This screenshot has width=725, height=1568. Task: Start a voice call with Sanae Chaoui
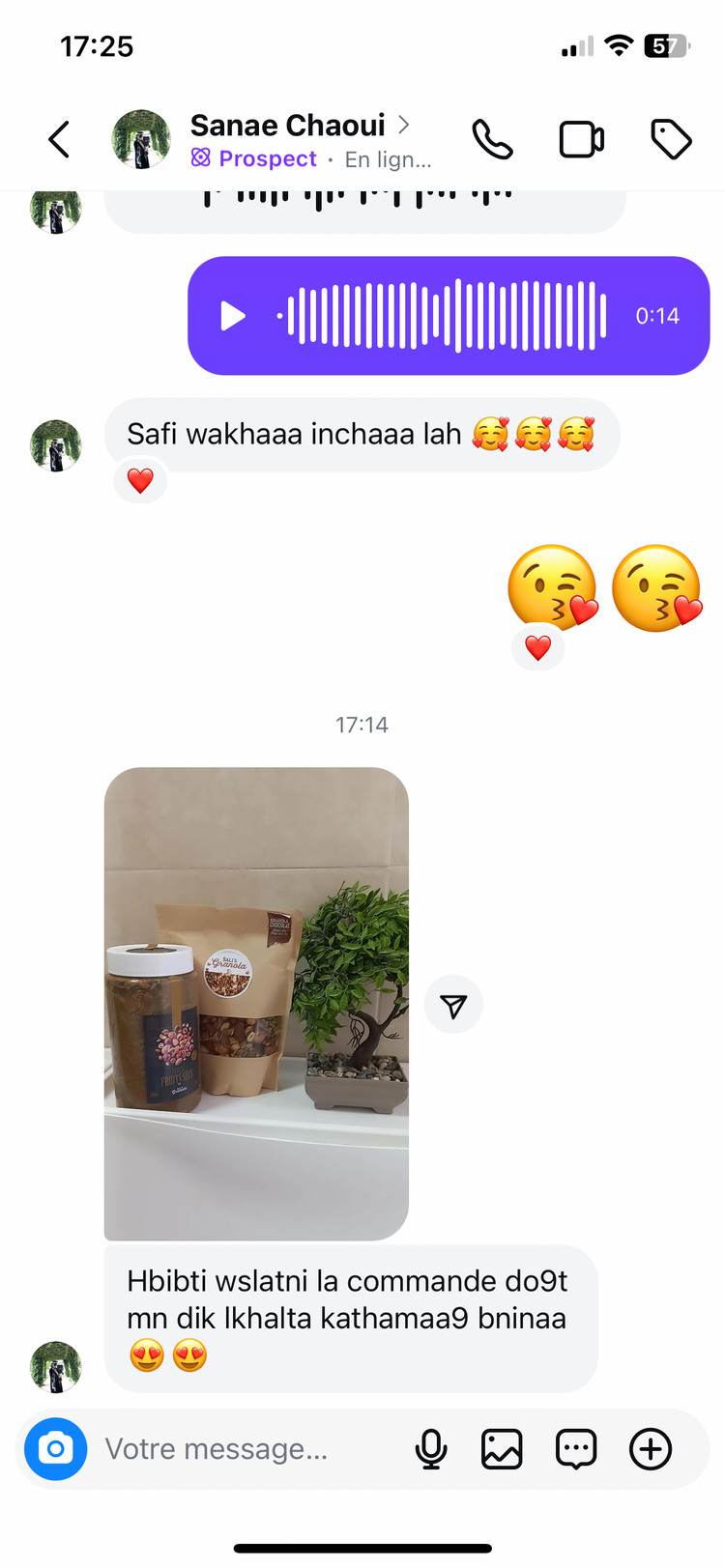click(492, 140)
